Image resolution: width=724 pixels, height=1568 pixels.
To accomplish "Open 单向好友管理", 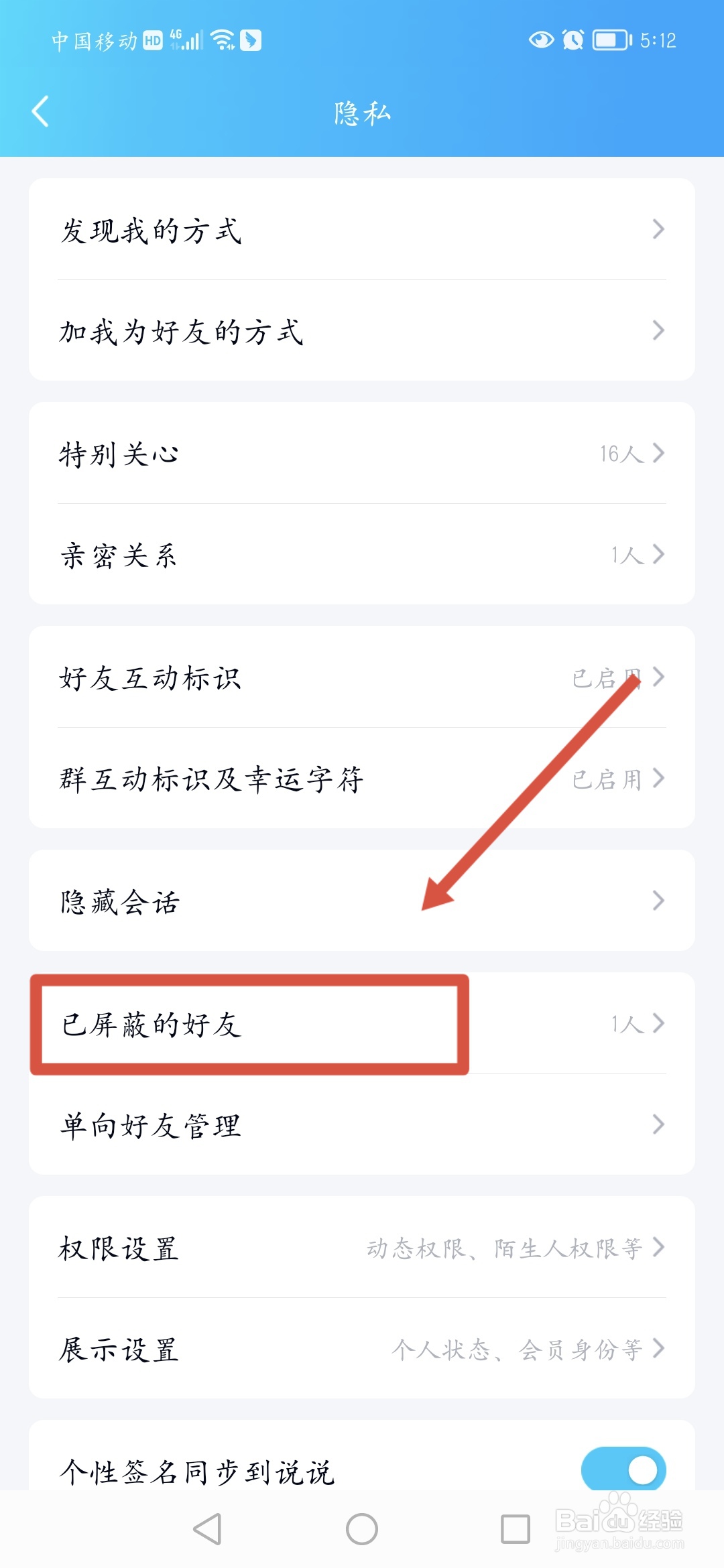I will tap(362, 1125).
